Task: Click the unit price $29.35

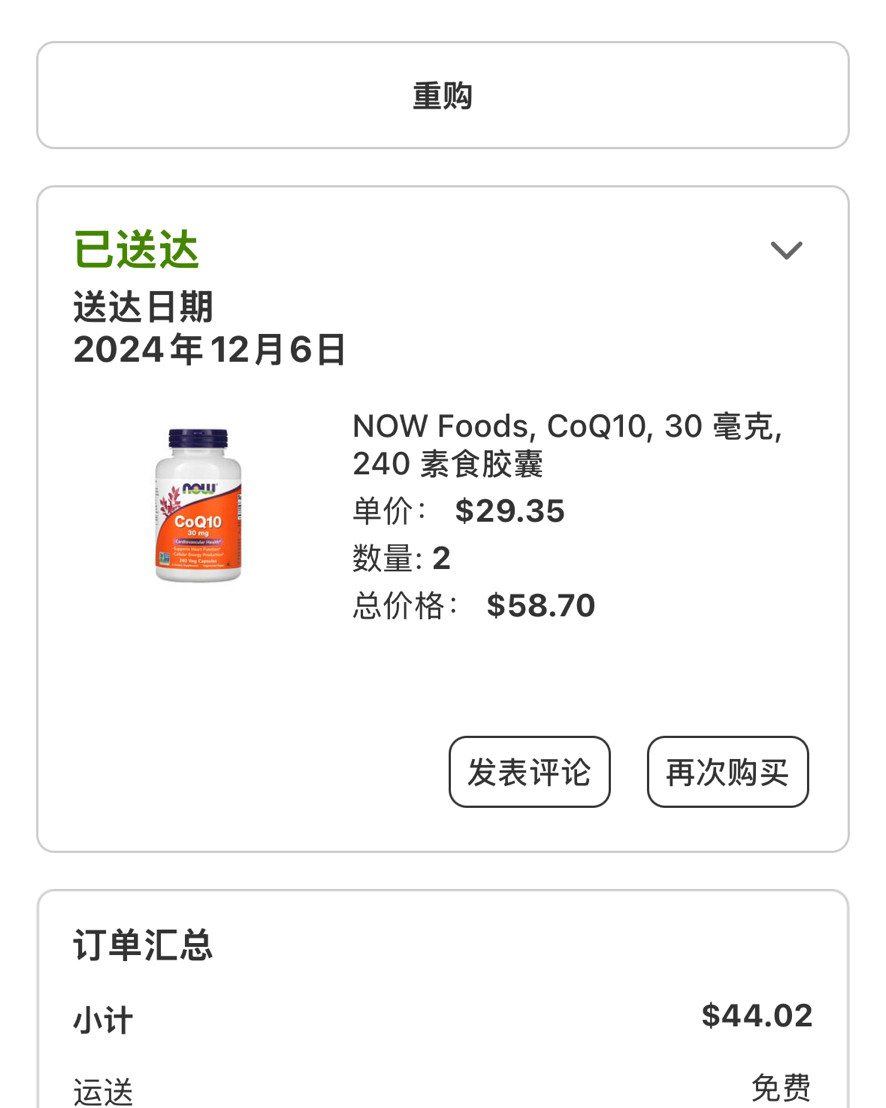Action: (x=510, y=510)
